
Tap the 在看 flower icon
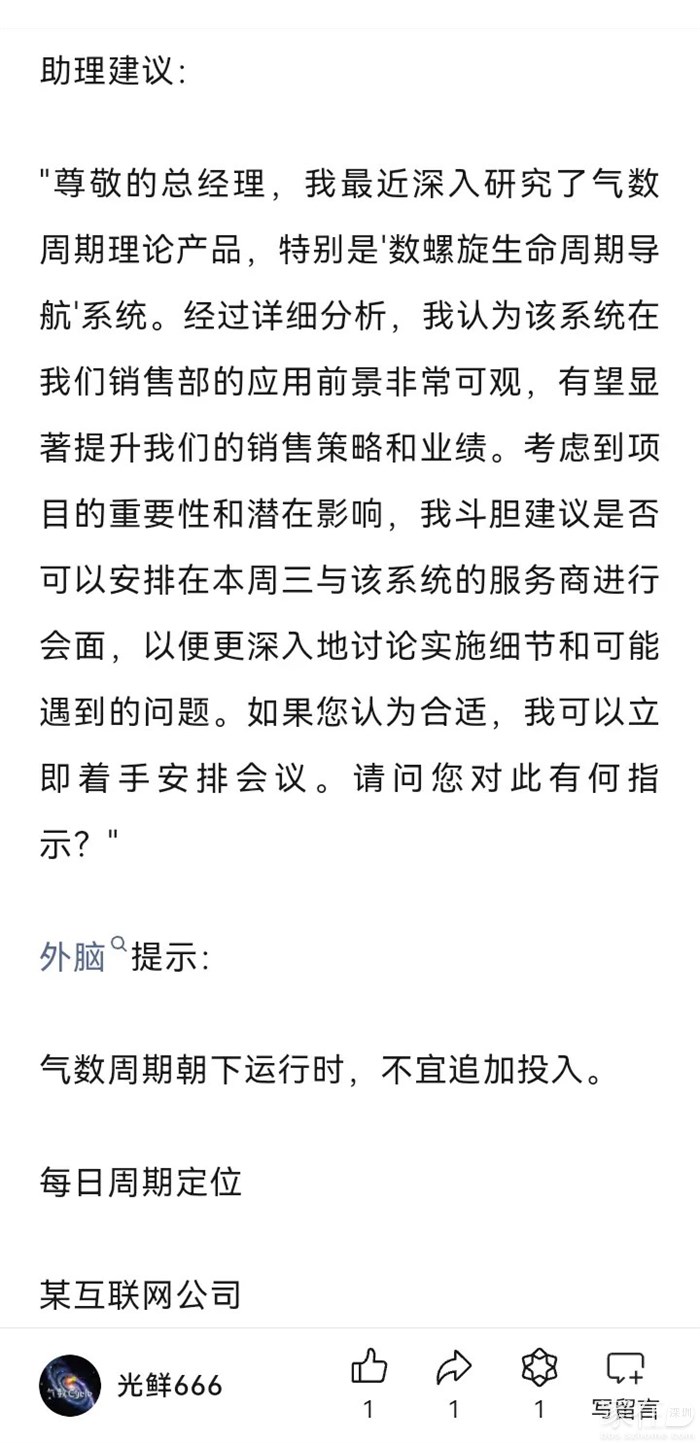point(539,1367)
